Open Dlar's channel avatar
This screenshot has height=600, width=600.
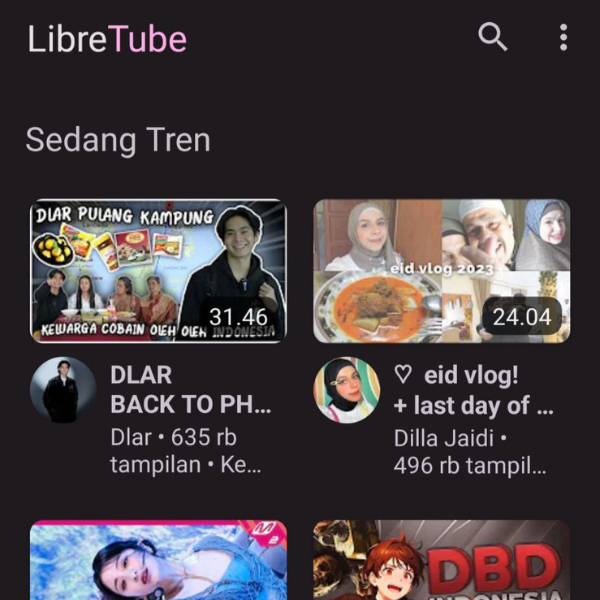pyautogui.click(x=63, y=390)
